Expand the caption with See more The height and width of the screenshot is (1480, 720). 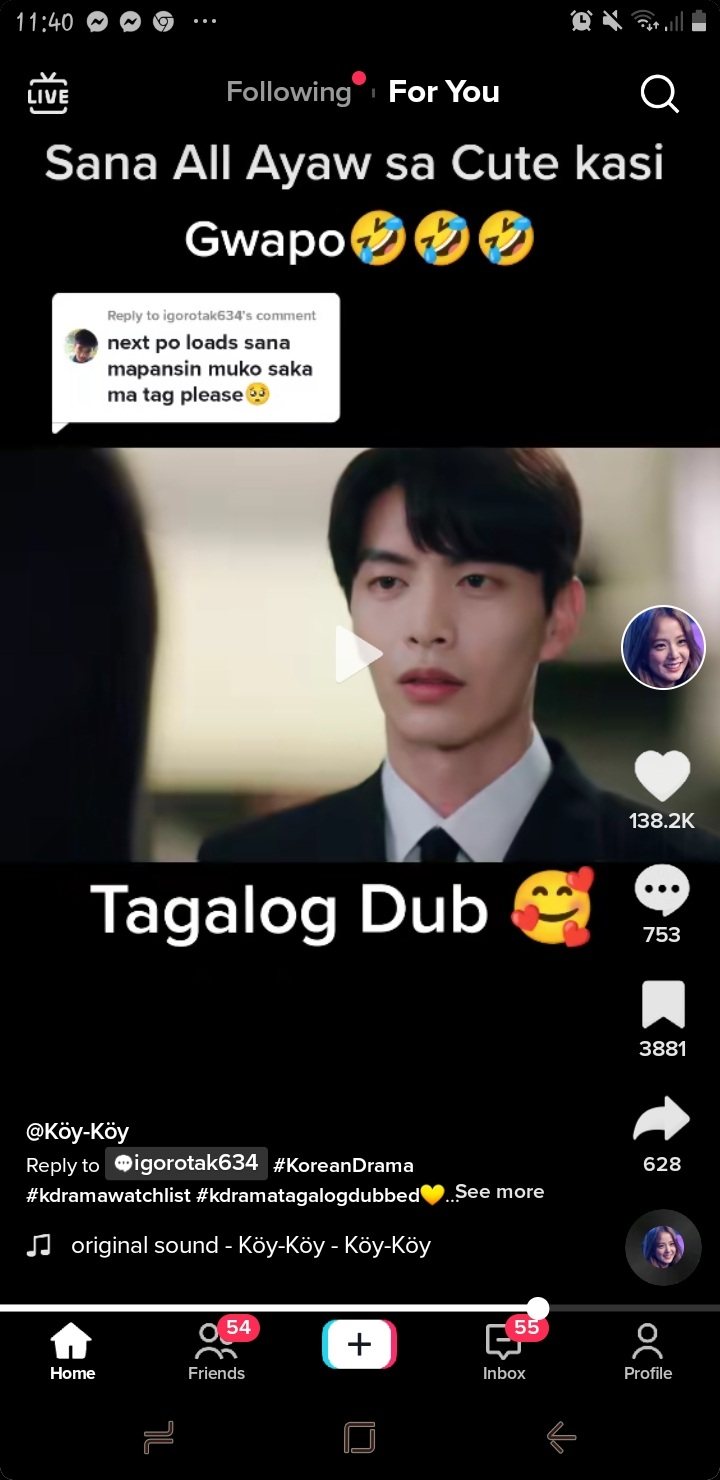499,1192
